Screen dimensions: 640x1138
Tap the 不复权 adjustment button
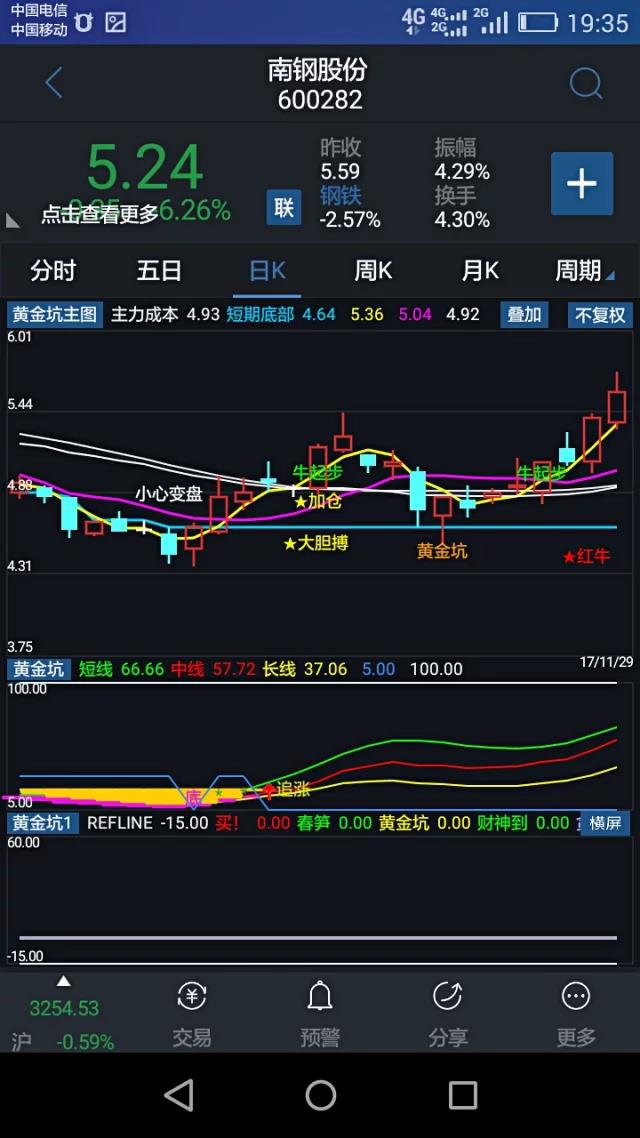pyautogui.click(x=600, y=315)
